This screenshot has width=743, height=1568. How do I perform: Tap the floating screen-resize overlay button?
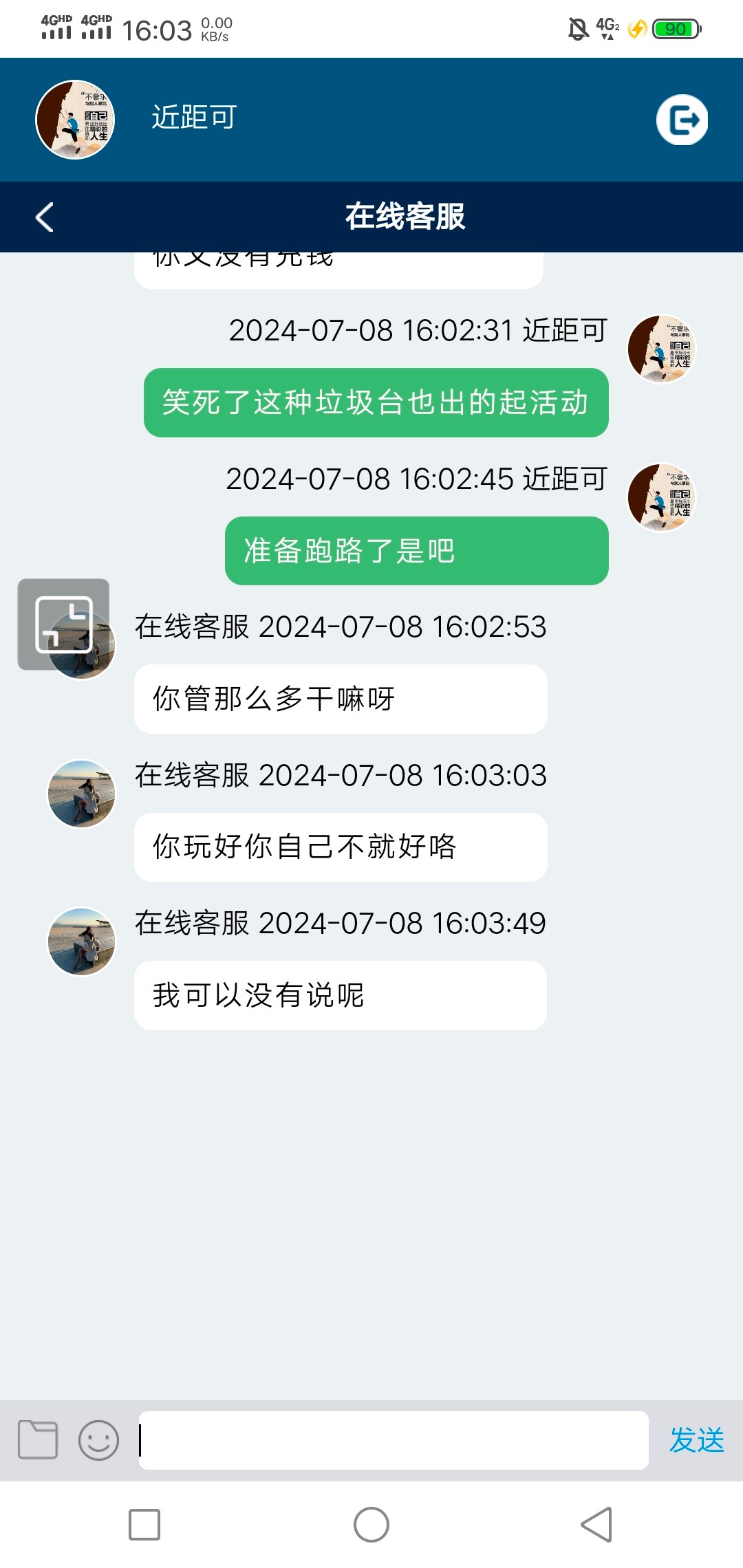(x=63, y=624)
